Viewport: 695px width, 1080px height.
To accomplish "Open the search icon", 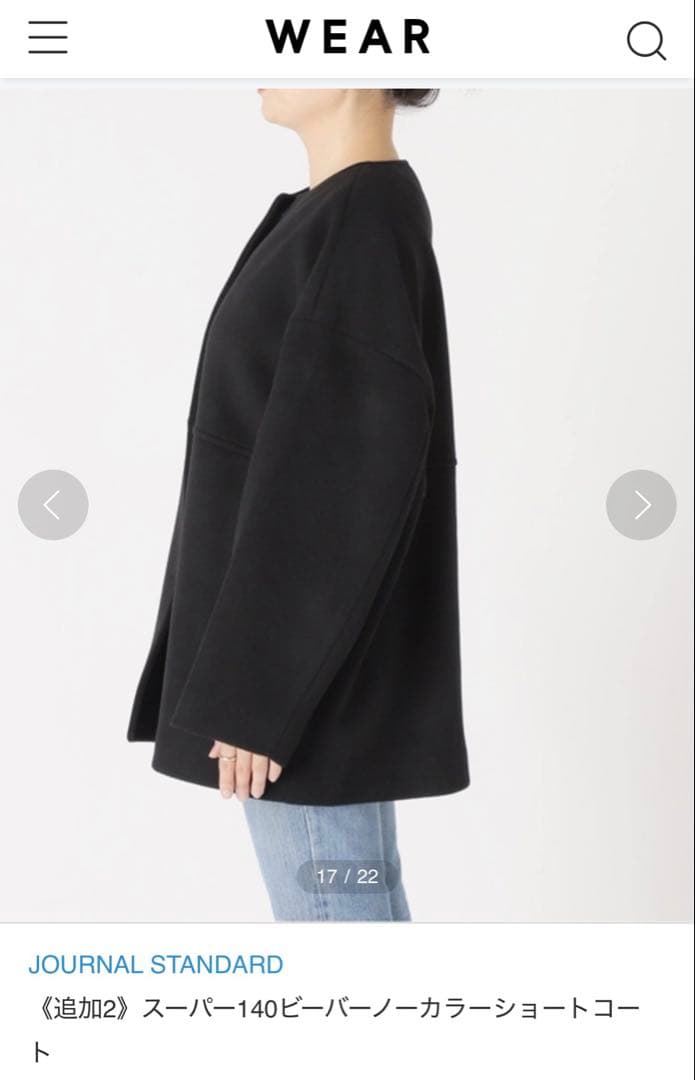I will [646, 40].
